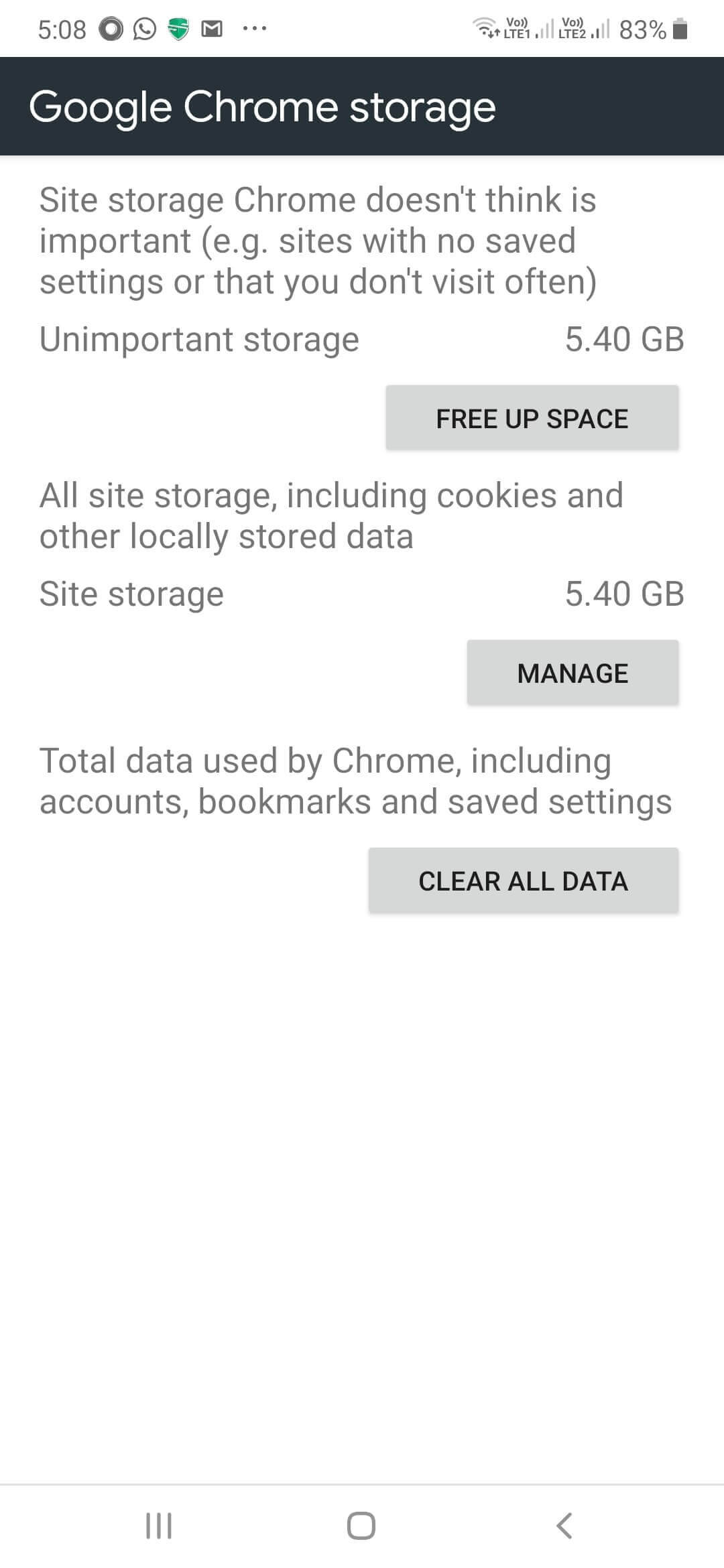724x1568 pixels.
Task: Tap the FREE UP SPACE button
Action: (x=532, y=417)
